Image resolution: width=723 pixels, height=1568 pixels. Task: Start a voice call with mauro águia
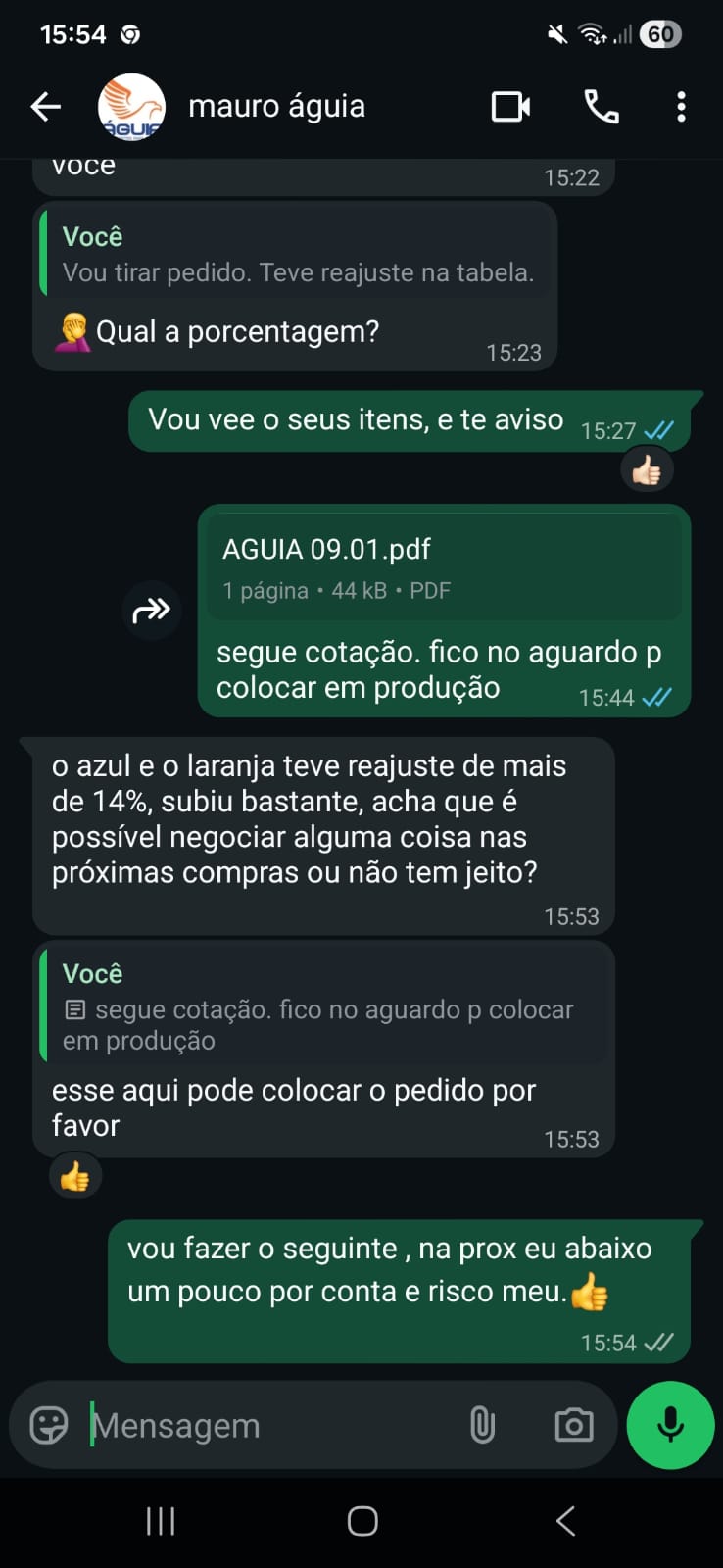tap(601, 106)
